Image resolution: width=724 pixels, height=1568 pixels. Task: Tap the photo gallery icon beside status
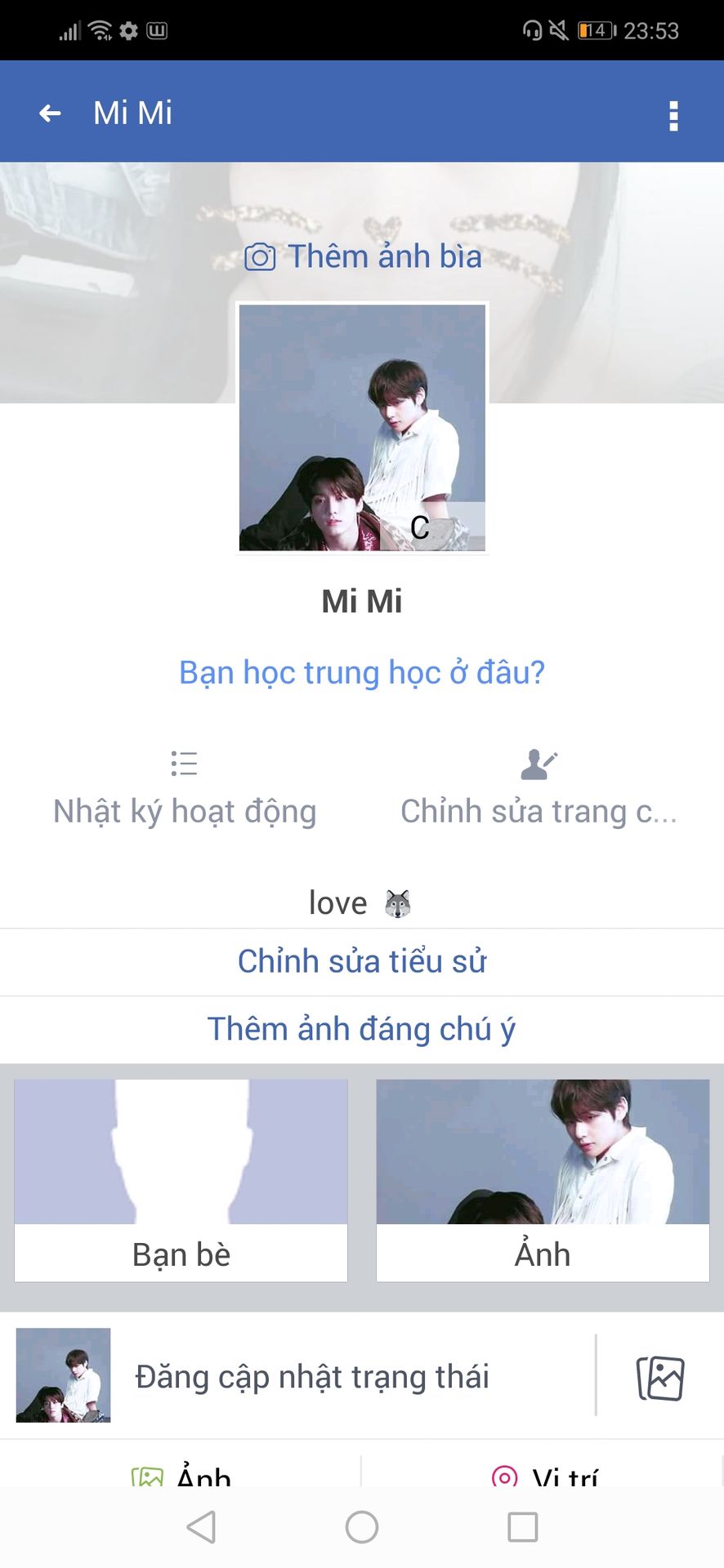point(660,1378)
